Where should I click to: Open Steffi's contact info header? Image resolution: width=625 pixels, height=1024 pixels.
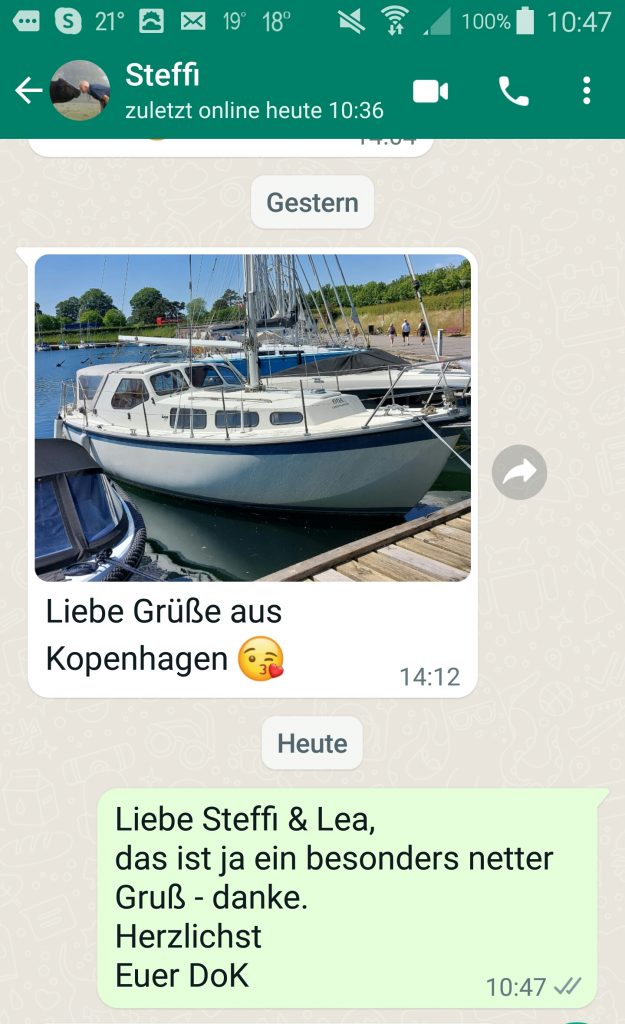(x=250, y=91)
